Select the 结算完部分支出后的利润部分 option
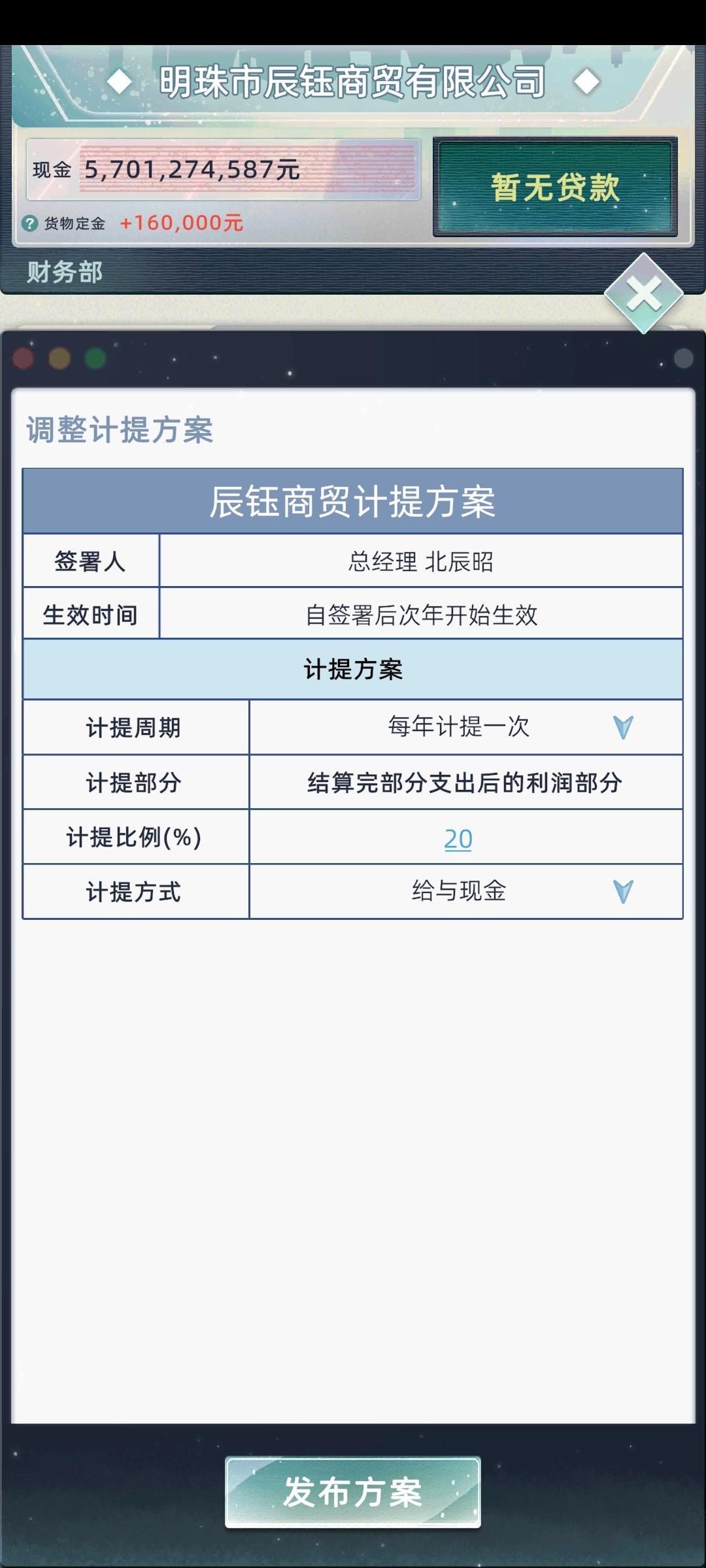The width and height of the screenshot is (706, 1568). click(464, 782)
